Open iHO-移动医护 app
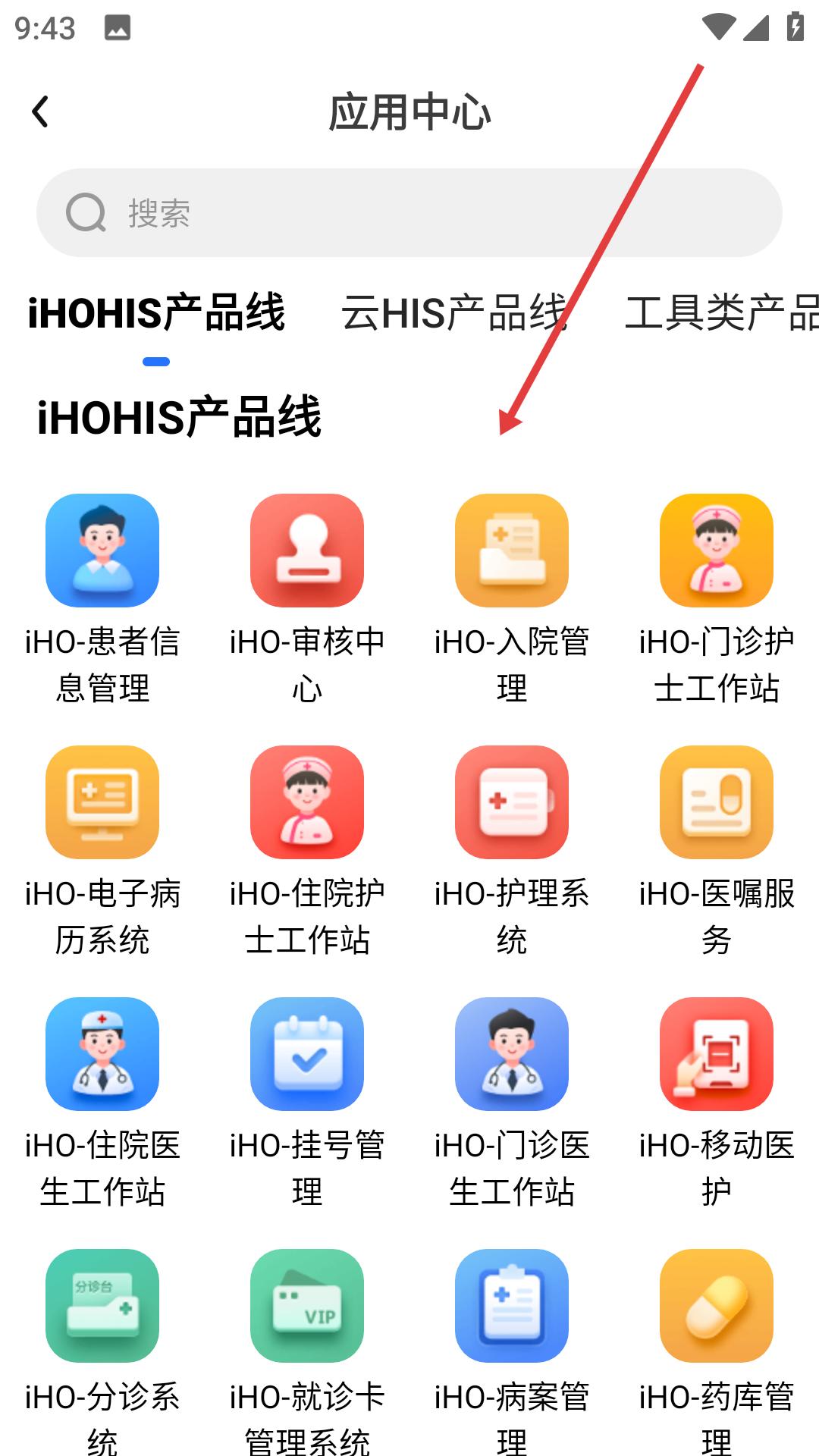Image resolution: width=819 pixels, height=1456 pixels. 717,1055
